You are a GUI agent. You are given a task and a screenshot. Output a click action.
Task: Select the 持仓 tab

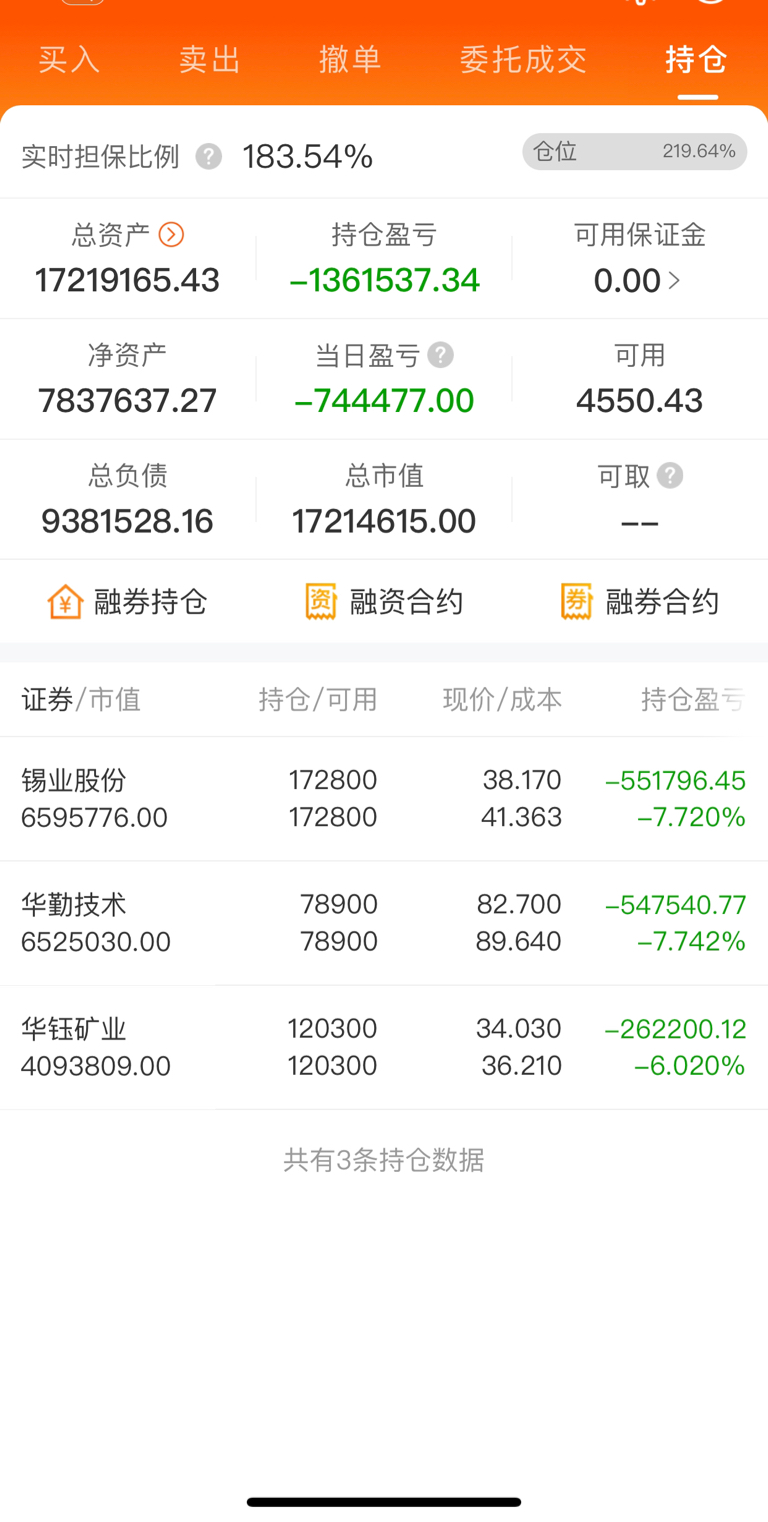tap(697, 60)
